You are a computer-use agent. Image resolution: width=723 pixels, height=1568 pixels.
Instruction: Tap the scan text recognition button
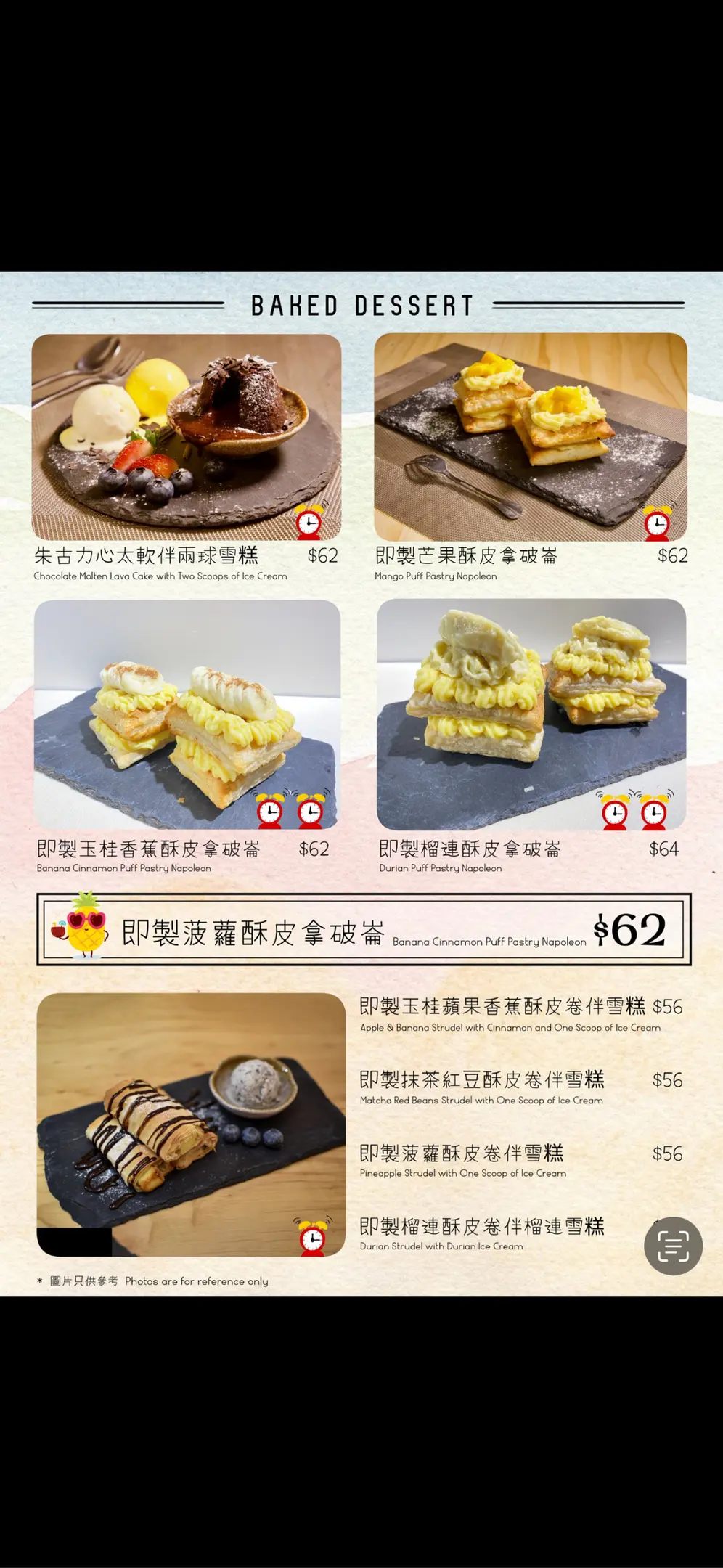coord(673,1246)
